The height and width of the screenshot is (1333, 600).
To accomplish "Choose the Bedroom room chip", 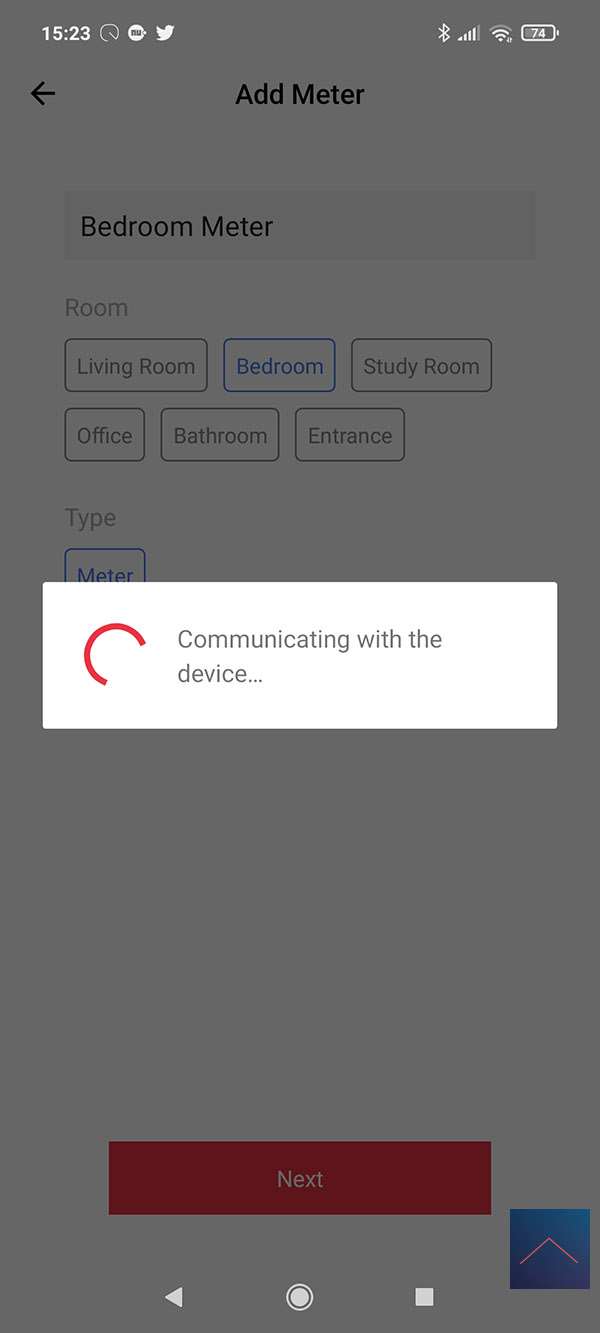I will click(279, 366).
